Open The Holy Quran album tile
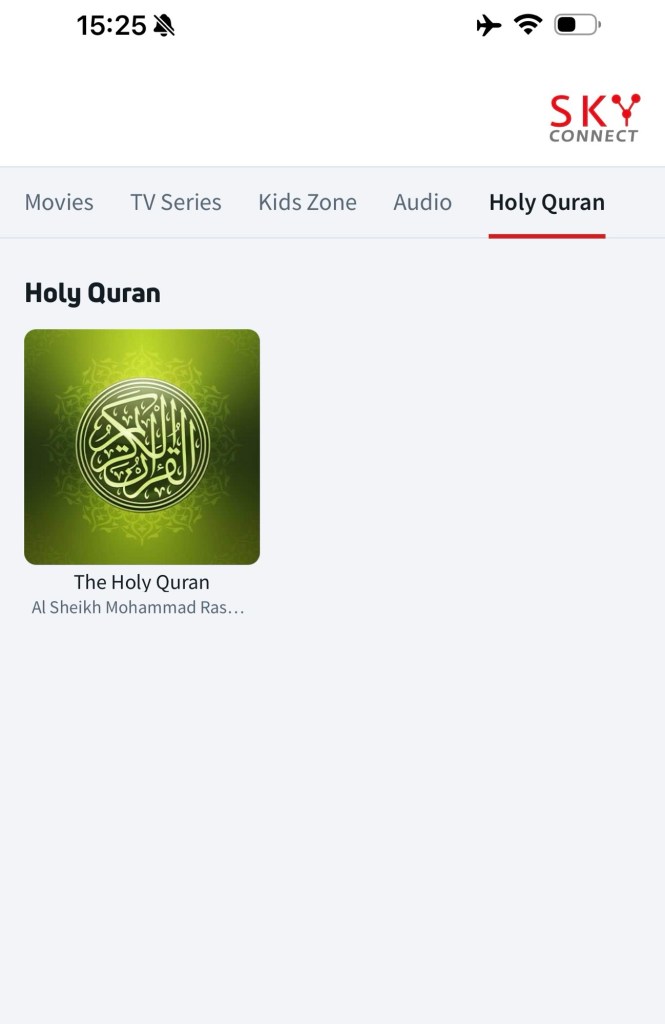 click(x=142, y=447)
